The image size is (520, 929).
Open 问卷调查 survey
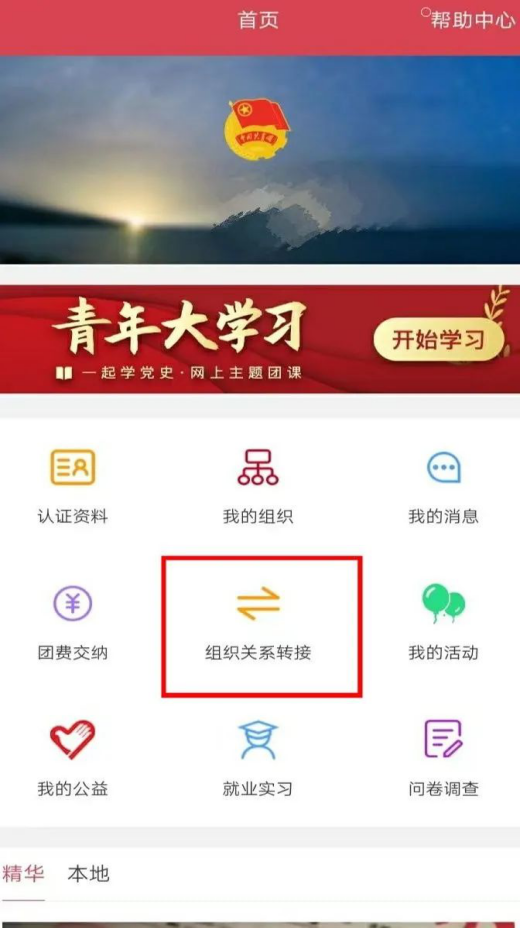443,759
